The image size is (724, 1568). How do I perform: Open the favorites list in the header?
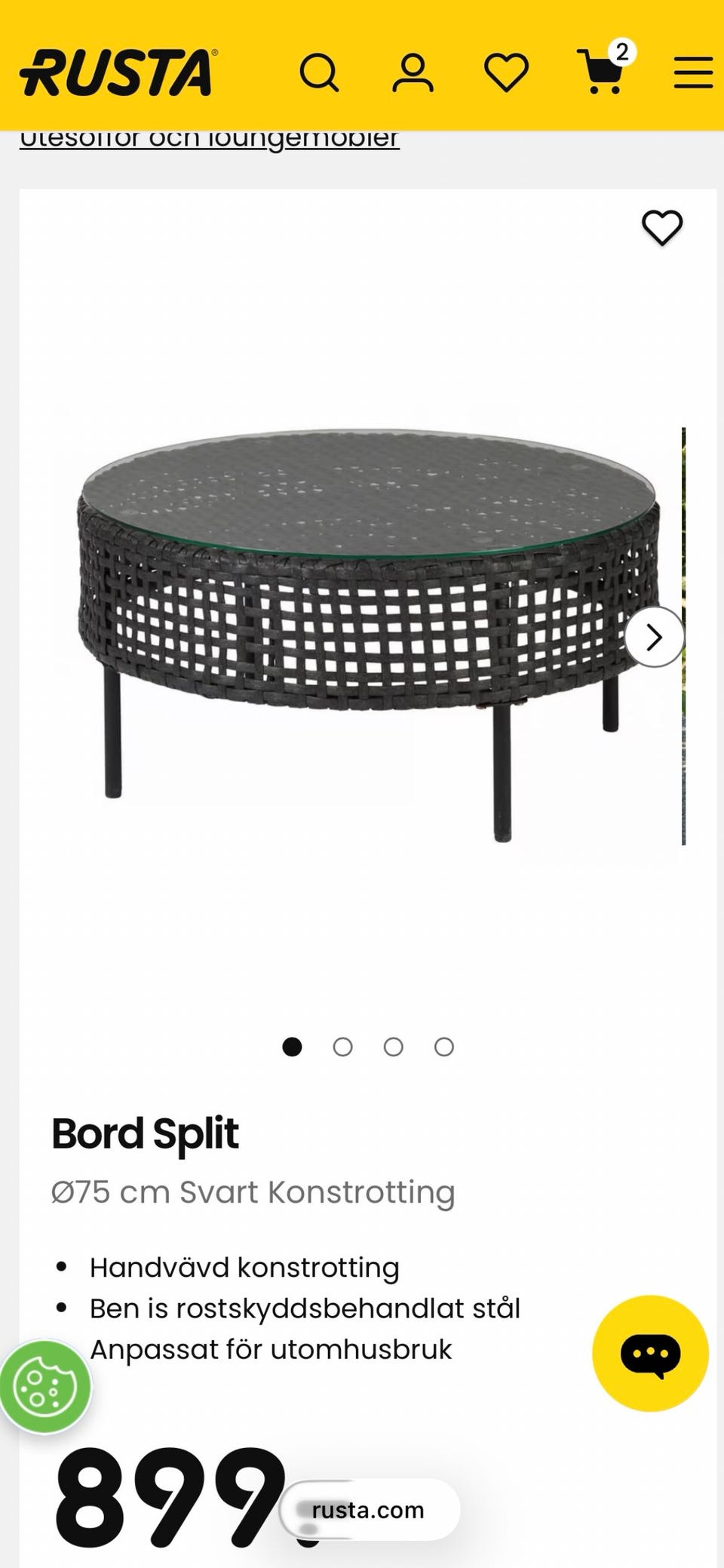coord(506,73)
